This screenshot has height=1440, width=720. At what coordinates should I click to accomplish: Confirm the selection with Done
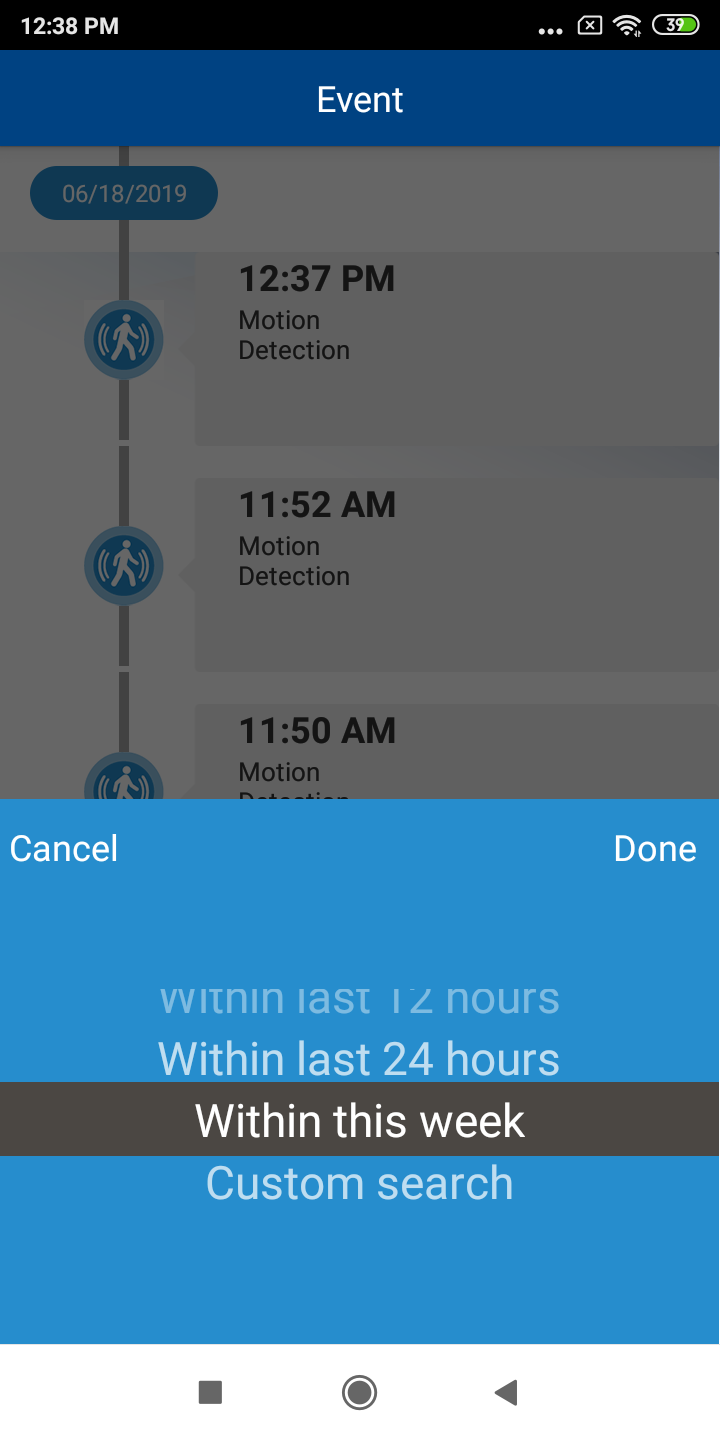654,849
